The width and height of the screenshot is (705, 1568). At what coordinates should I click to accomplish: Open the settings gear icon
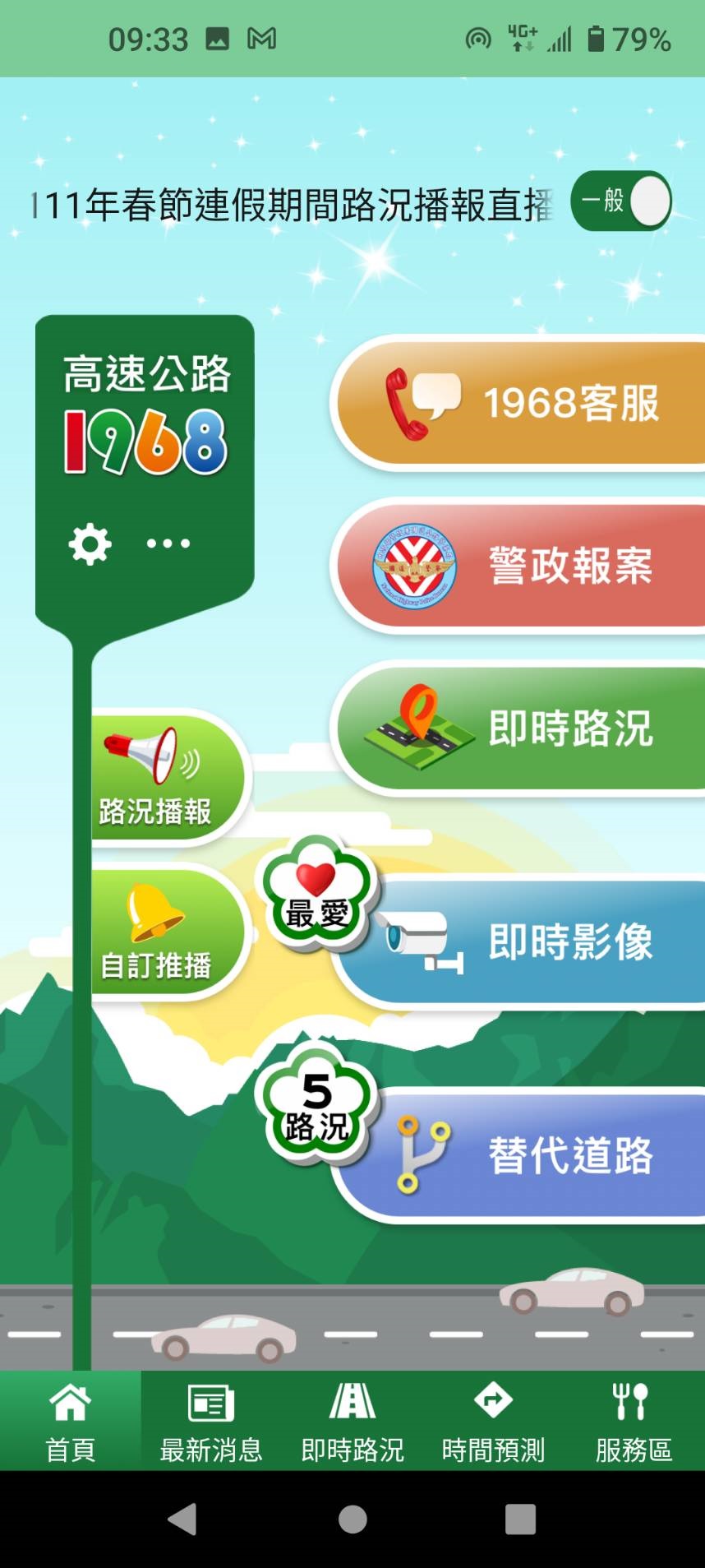(90, 543)
